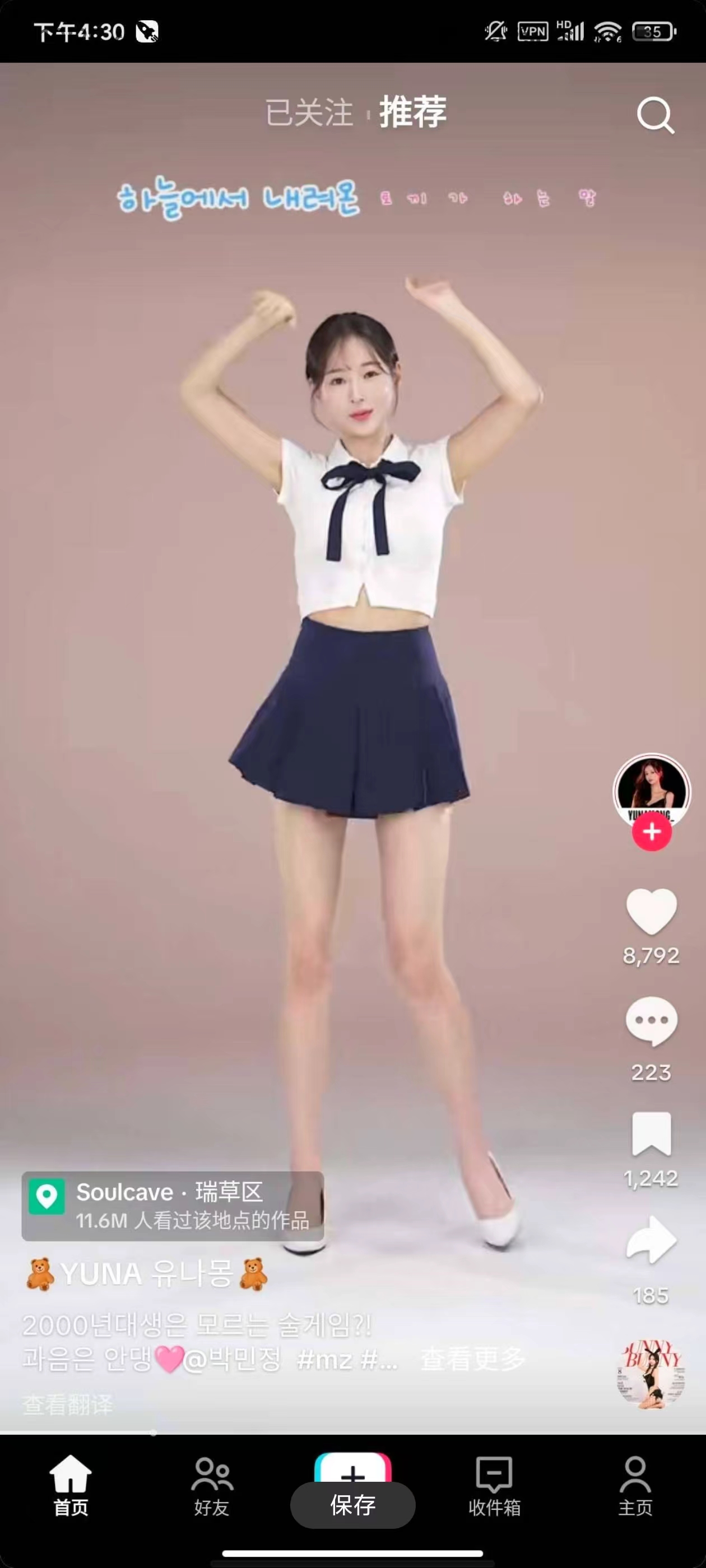
Task: Switch to the 好友 friends tab
Action: click(211, 1487)
